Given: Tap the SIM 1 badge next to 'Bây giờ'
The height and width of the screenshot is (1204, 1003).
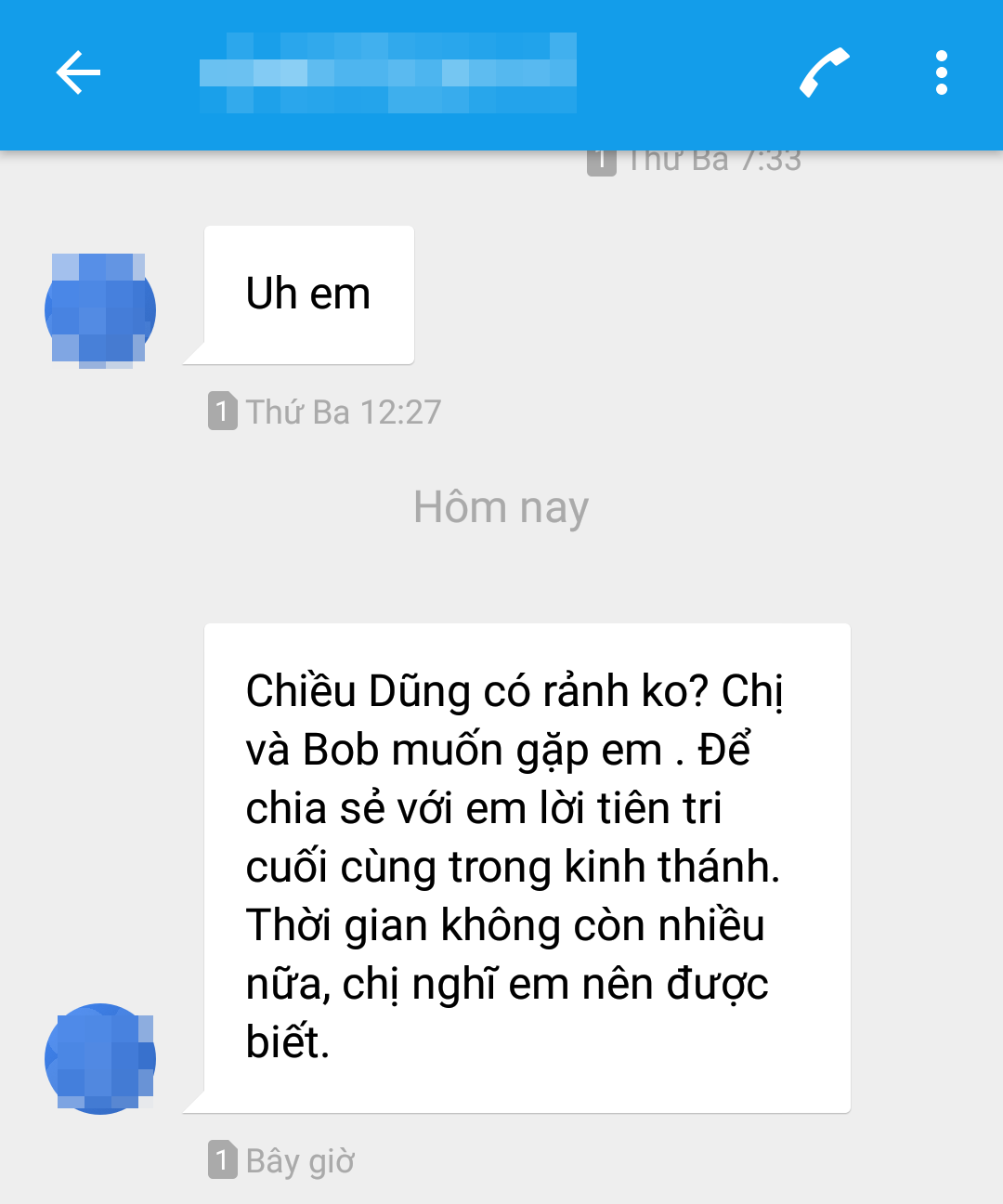Looking at the screenshot, I should click(x=223, y=1159).
